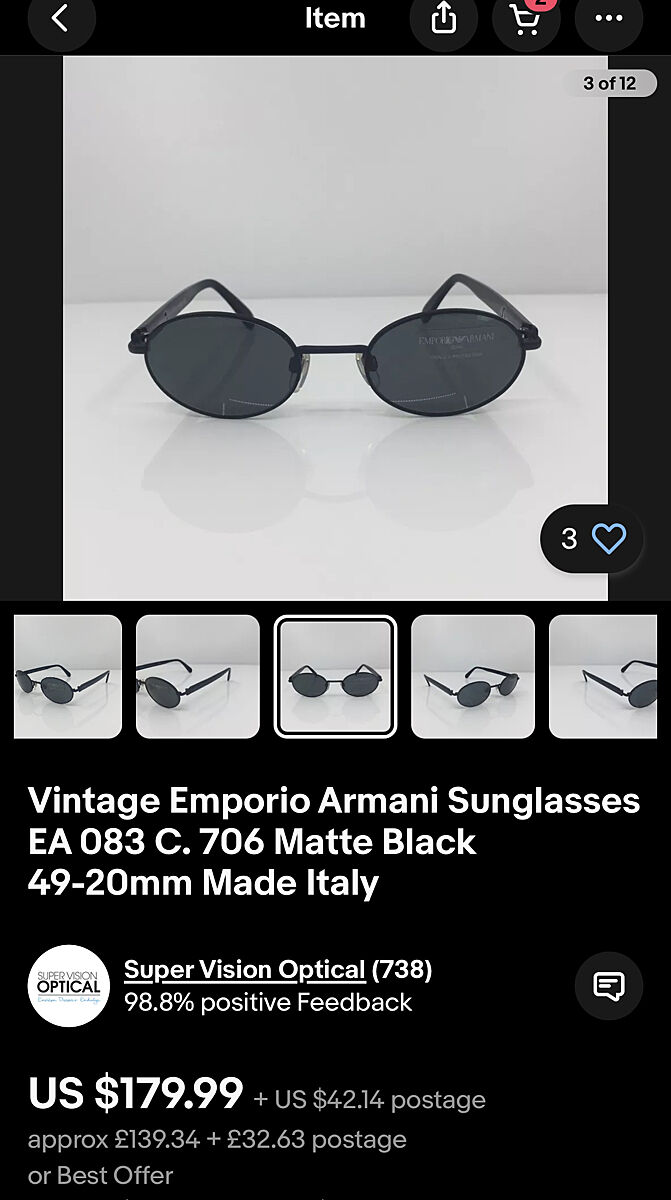Open the shopping cart

526,19
